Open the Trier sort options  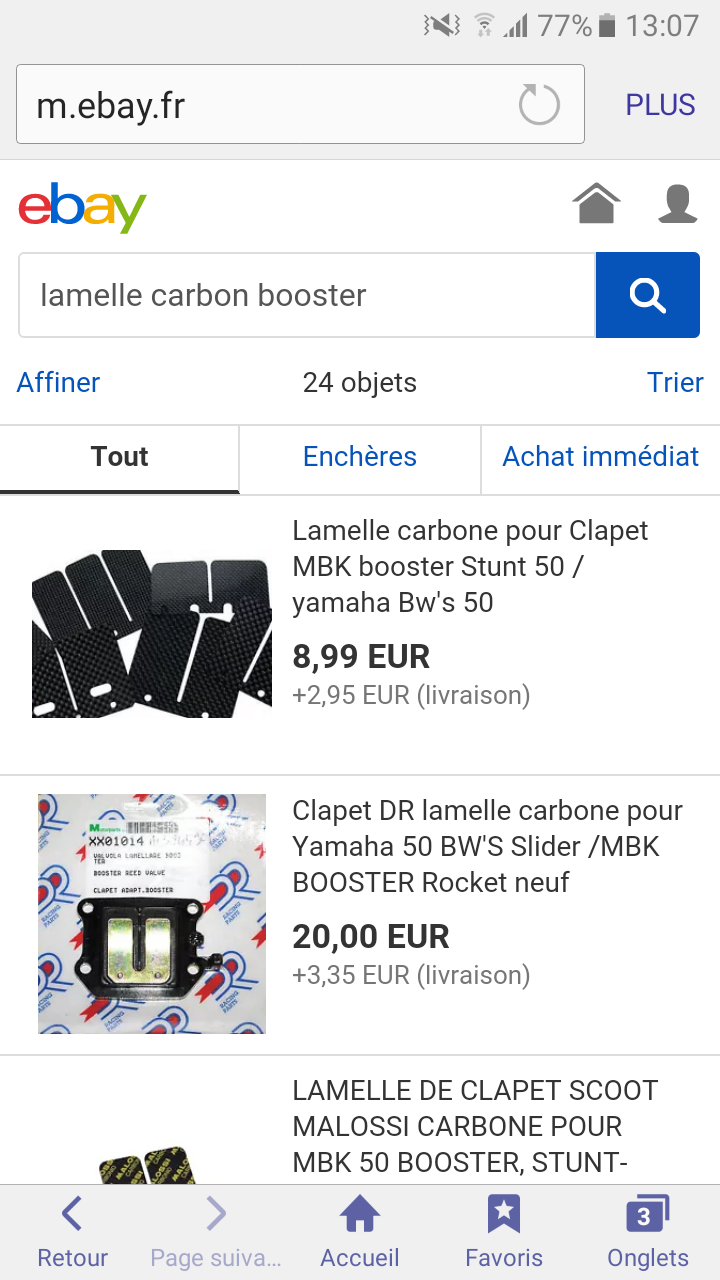[x=675, y=382]
